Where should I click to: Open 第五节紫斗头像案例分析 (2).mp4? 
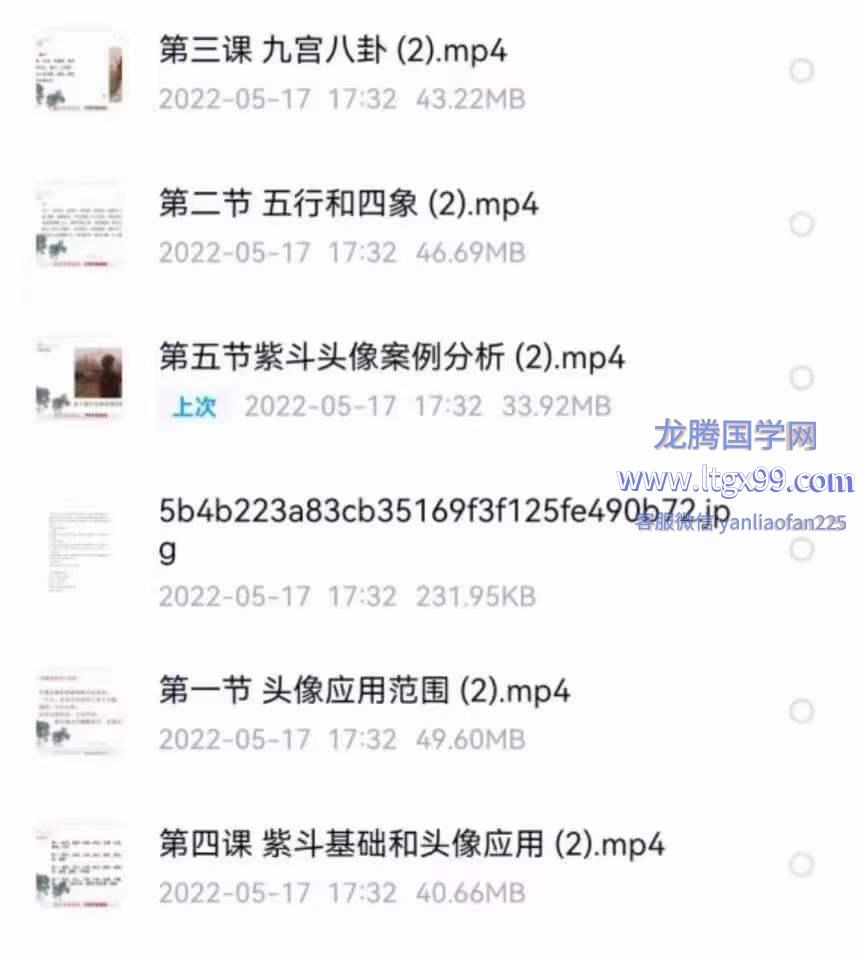(392, 357)
